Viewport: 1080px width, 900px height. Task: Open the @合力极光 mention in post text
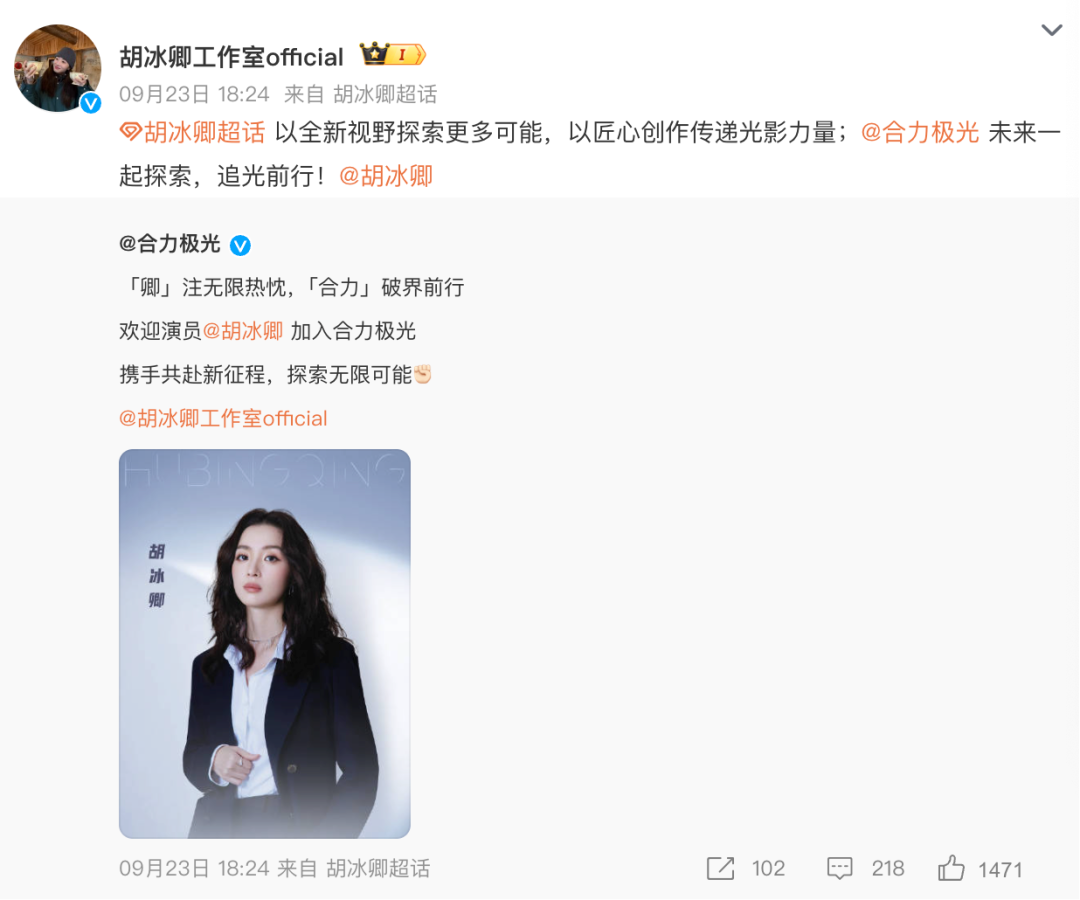point(919,132)
